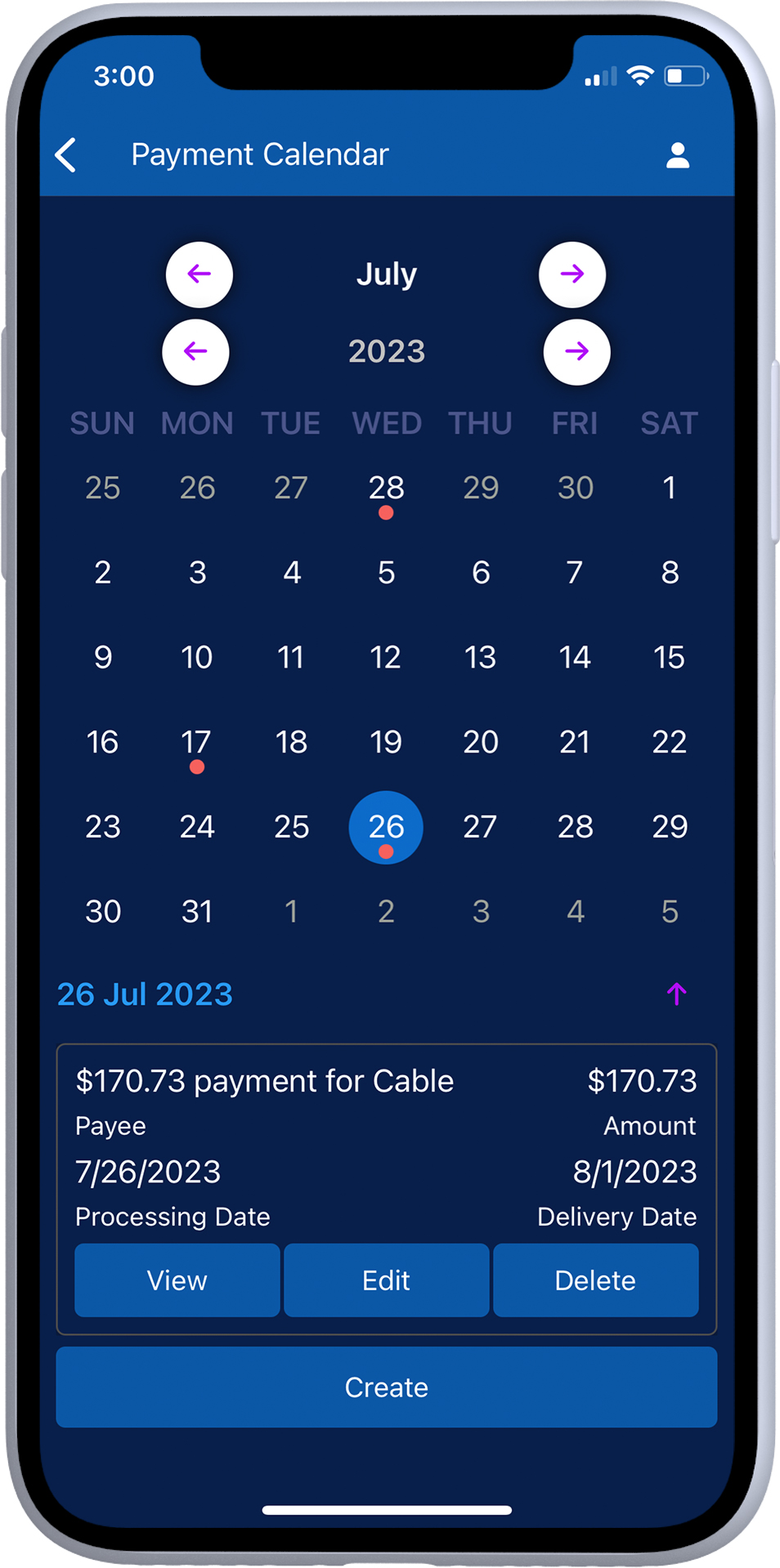Image resolution: width=780 pixels, height=1568 pixels.
Task: Create a new payment
Action: pyautogui.click(x=387, y=1387)
